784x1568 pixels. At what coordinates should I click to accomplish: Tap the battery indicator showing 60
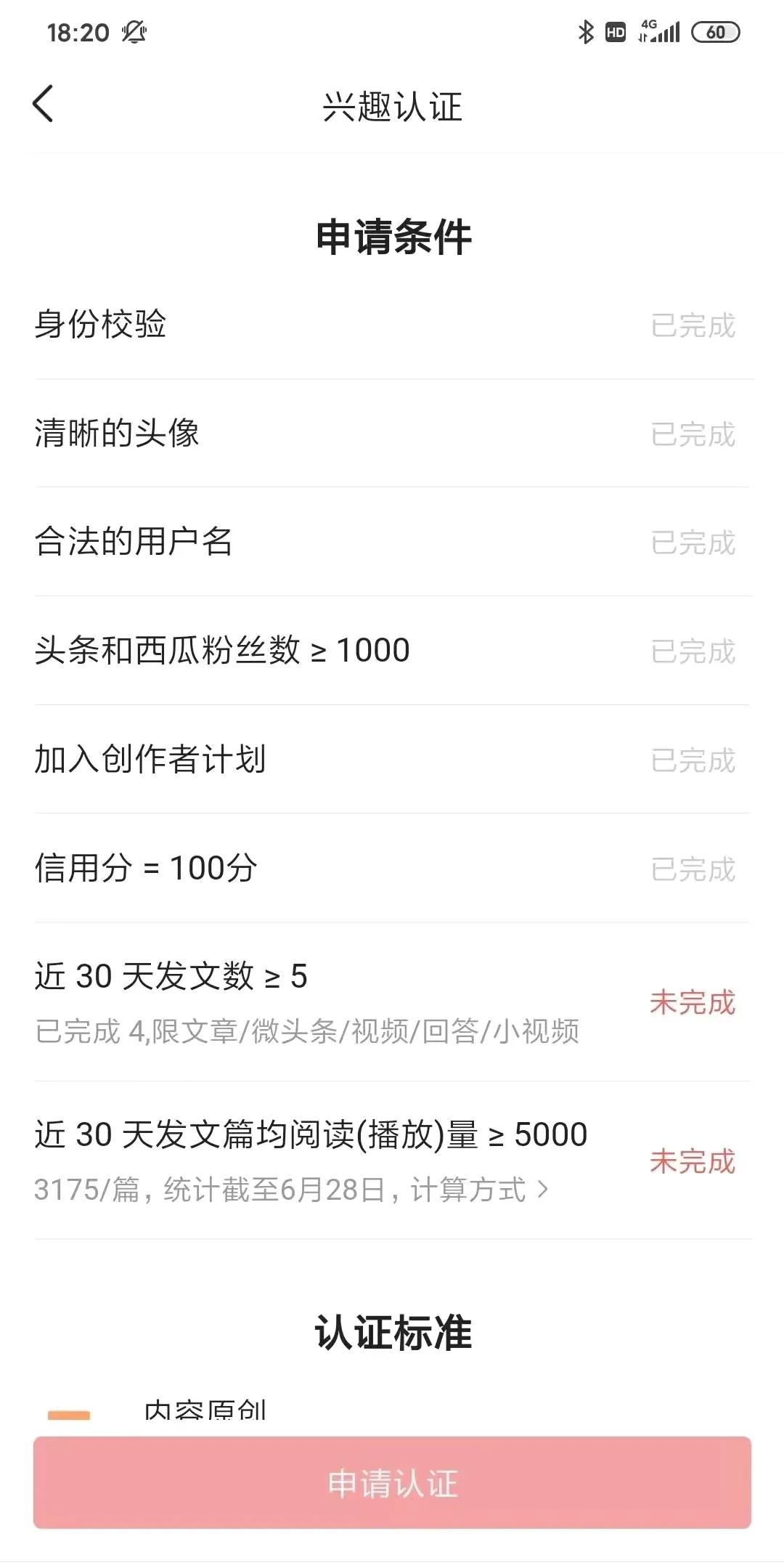(x=715, y=33)
